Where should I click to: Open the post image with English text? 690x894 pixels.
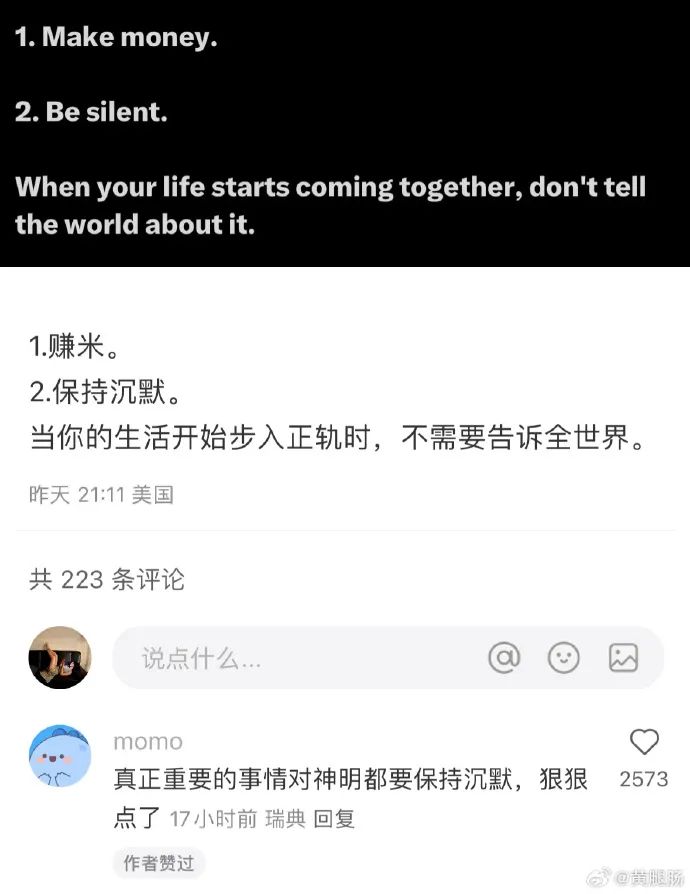(x=345, y=132)
